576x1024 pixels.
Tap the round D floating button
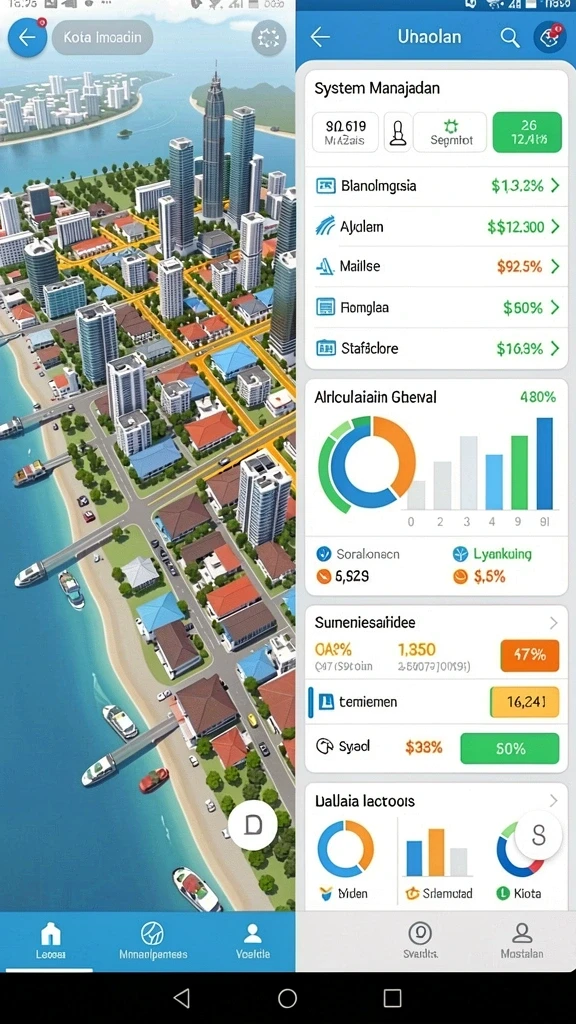point(253,825)
